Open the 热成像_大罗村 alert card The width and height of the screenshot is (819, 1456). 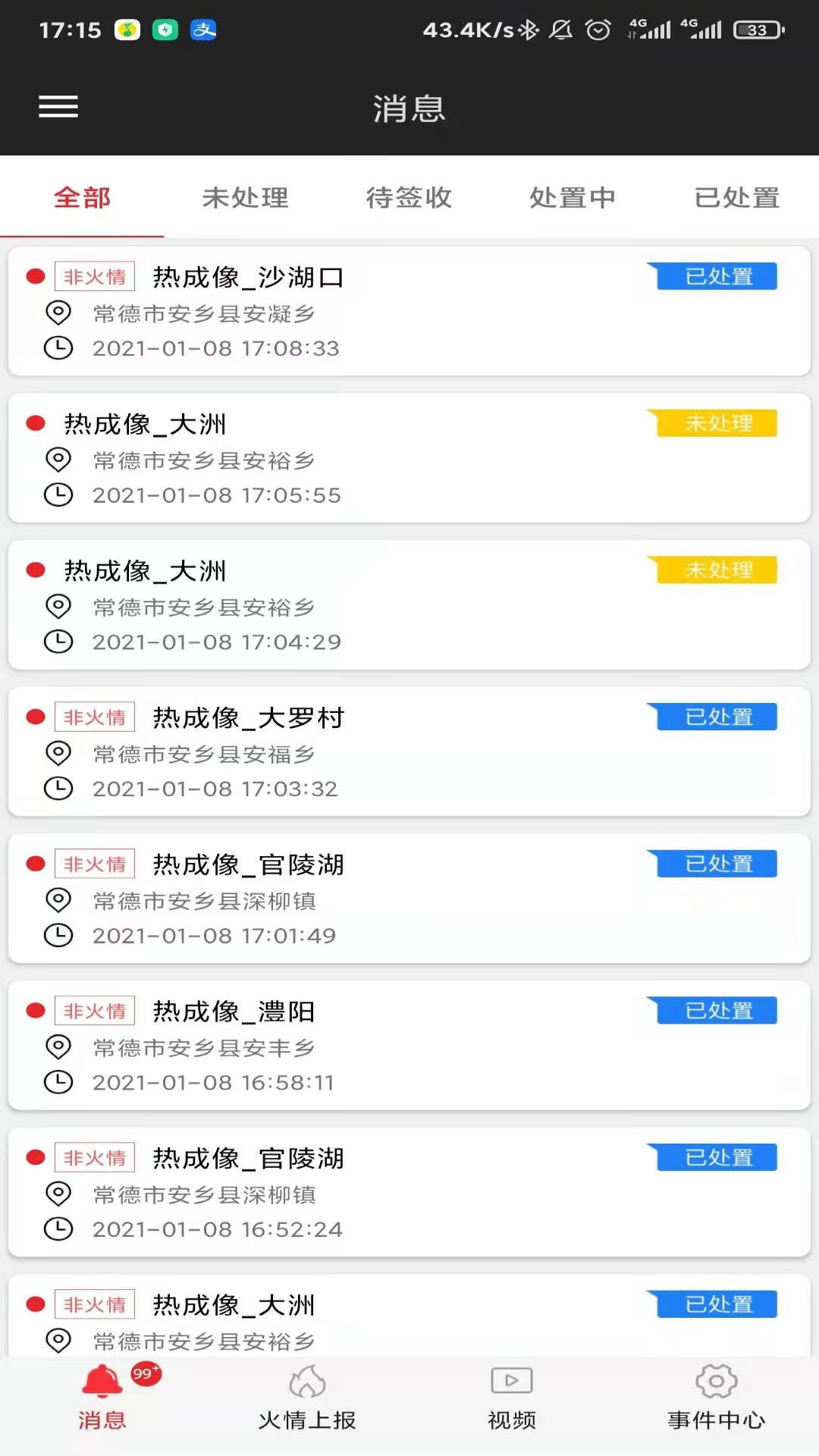(x=409, y=752)
